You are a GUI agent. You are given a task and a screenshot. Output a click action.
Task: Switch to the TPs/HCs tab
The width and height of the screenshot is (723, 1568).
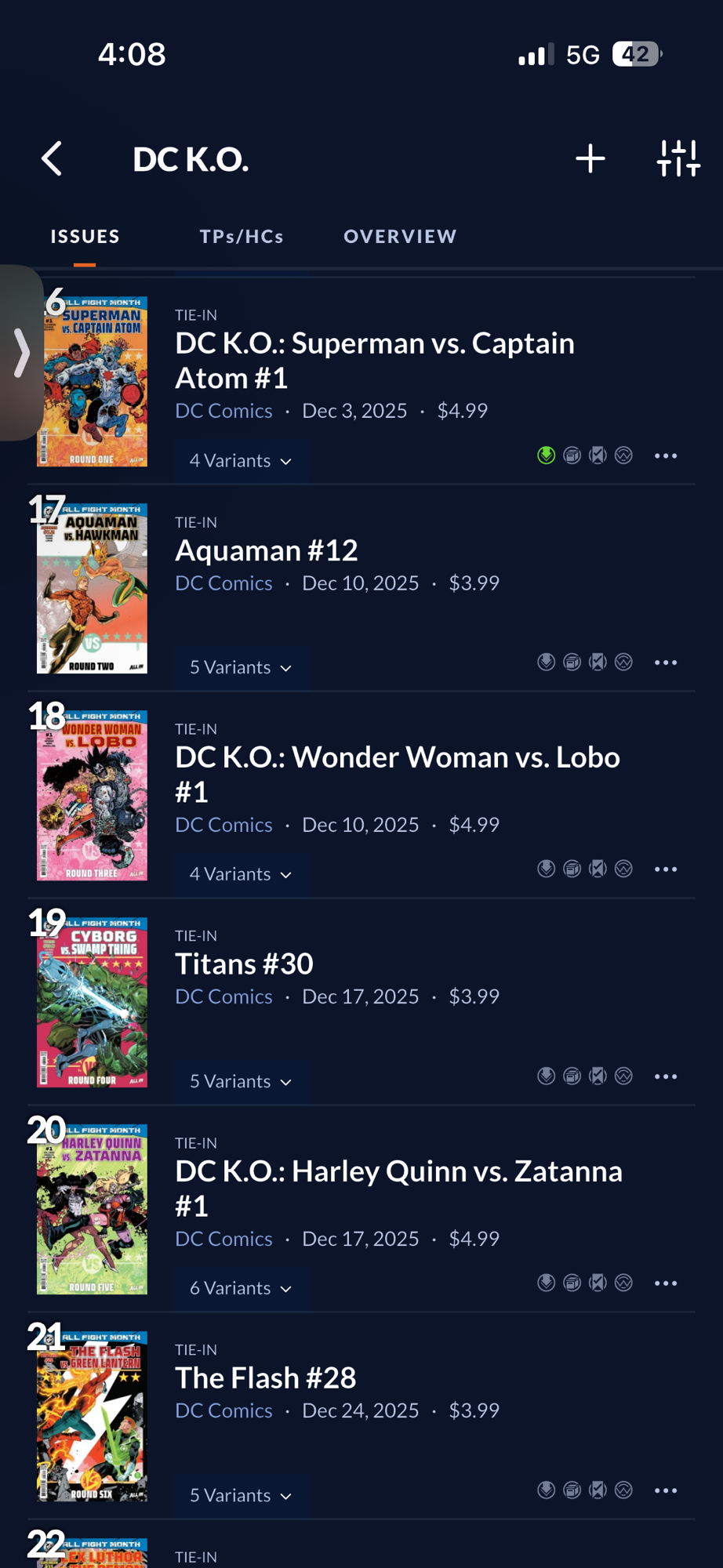242,237
